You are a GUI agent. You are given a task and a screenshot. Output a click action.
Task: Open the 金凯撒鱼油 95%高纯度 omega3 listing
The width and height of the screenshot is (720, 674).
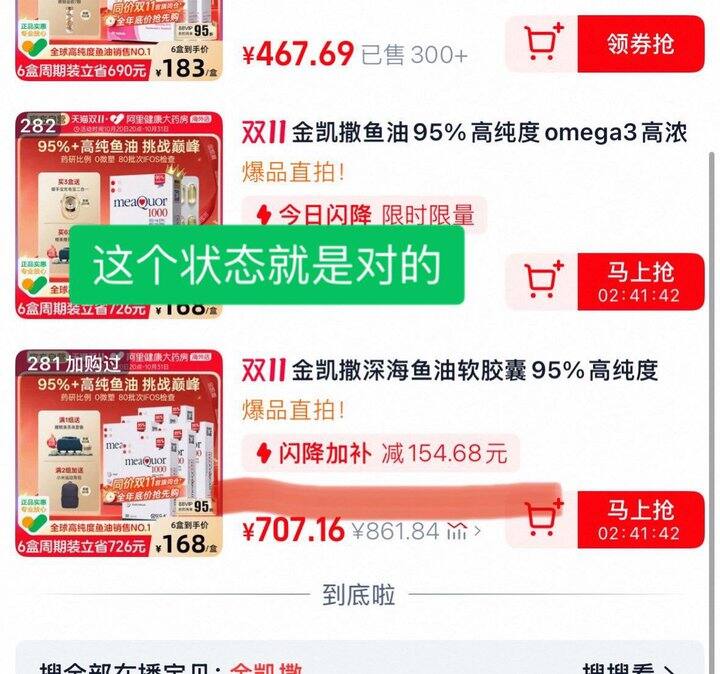(464, 132)
